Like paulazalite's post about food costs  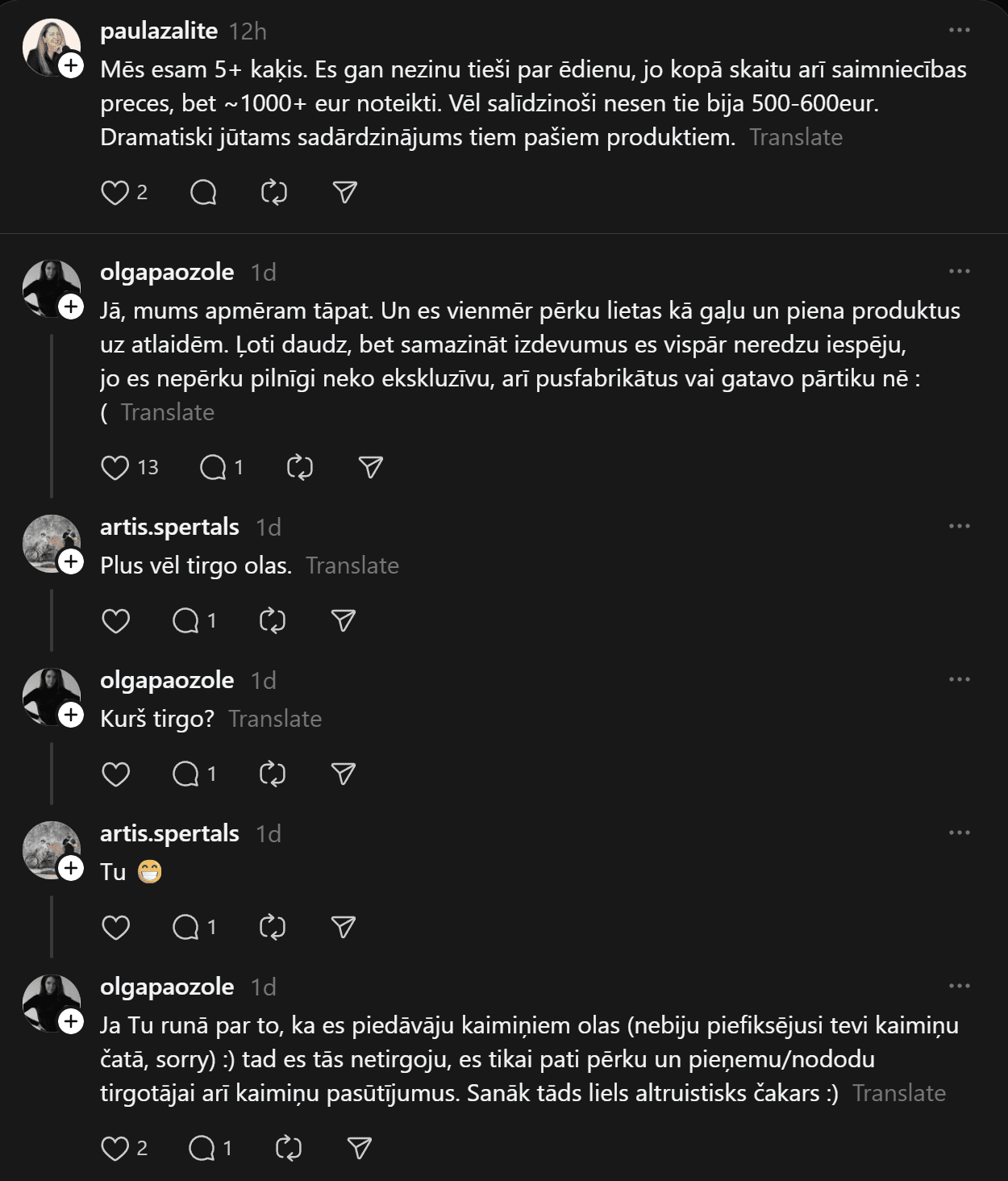(x=115, y=193)
